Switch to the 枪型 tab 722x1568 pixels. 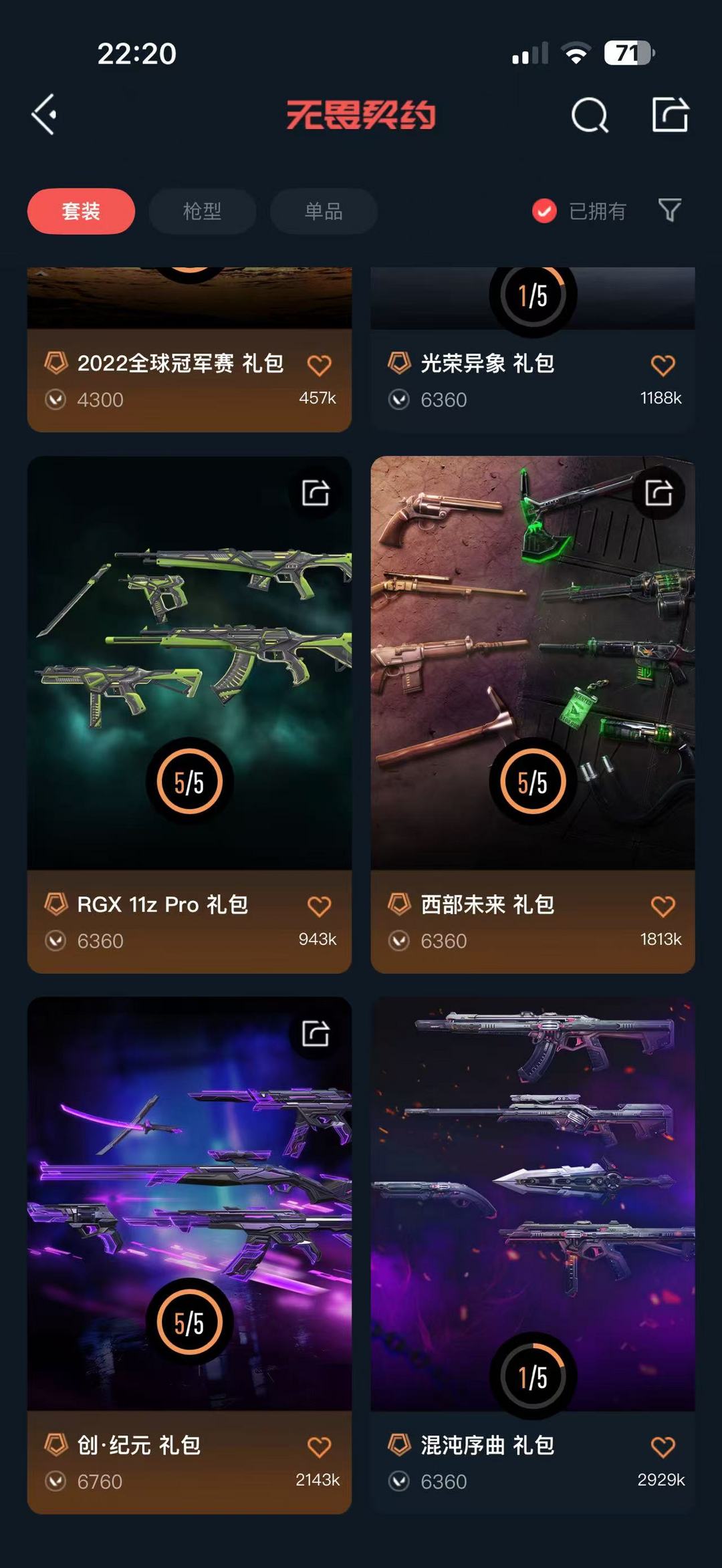pos(203,211)
